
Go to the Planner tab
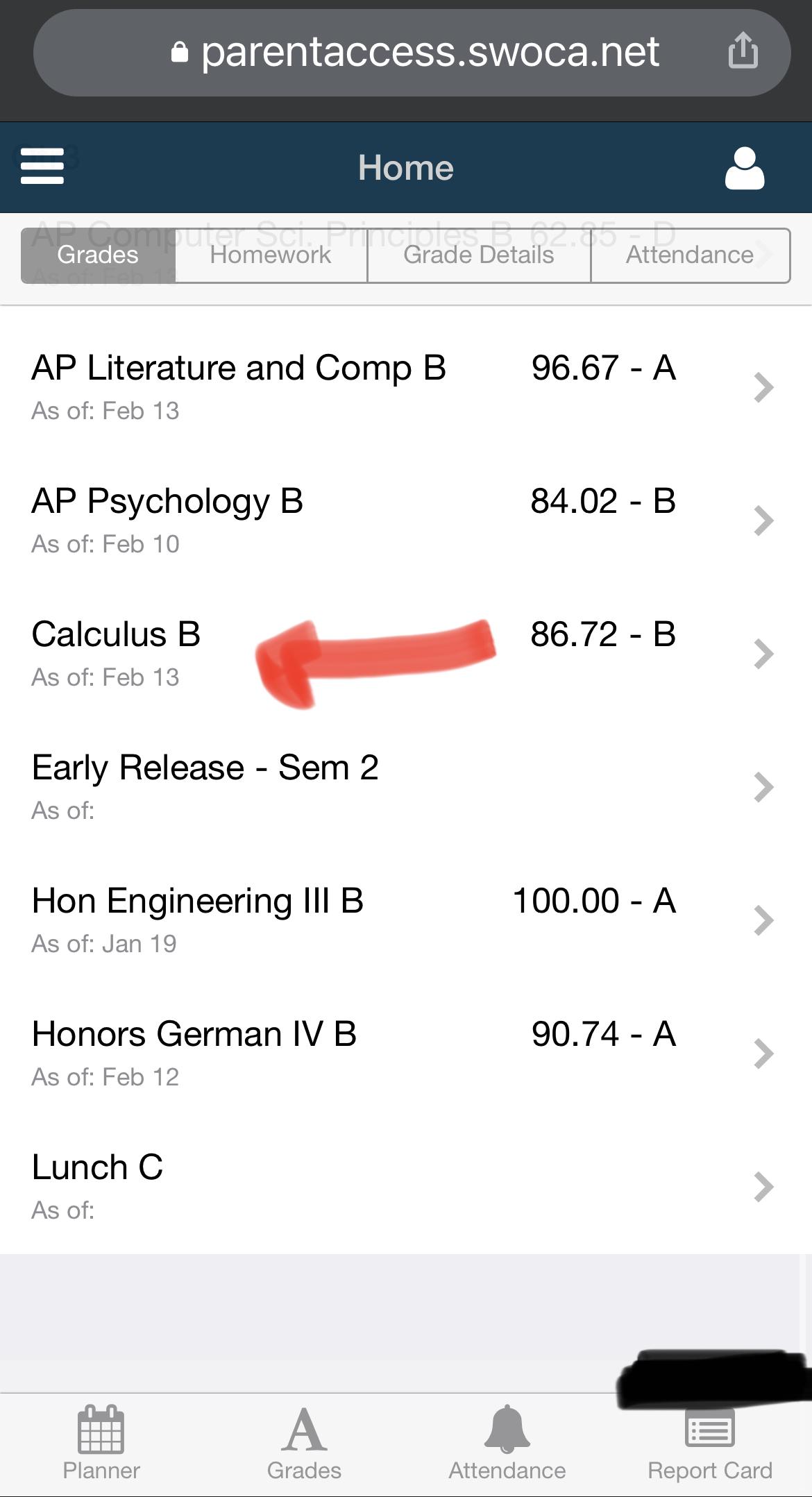pos(101,1444)
